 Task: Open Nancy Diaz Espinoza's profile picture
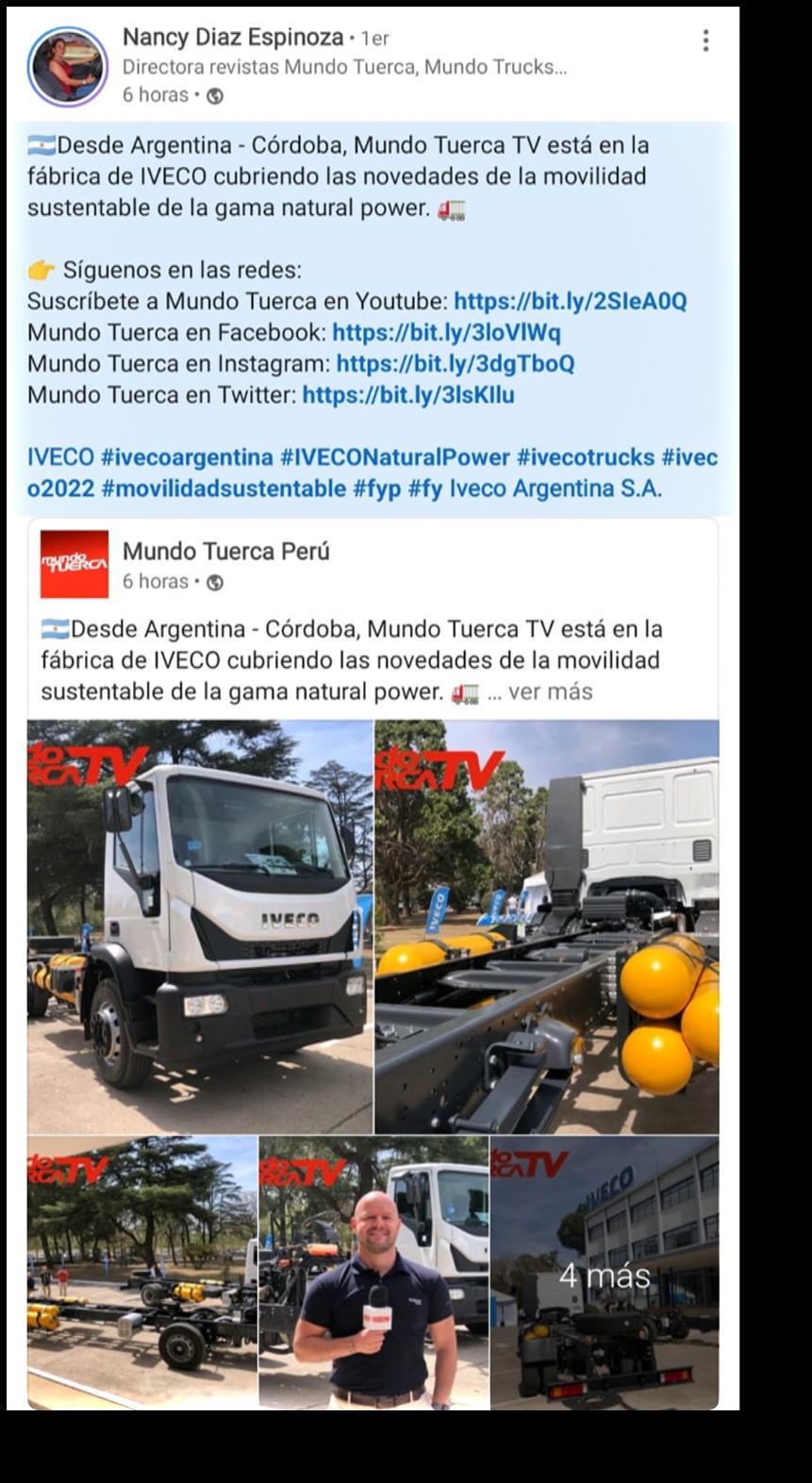click(x=68, y=66)
